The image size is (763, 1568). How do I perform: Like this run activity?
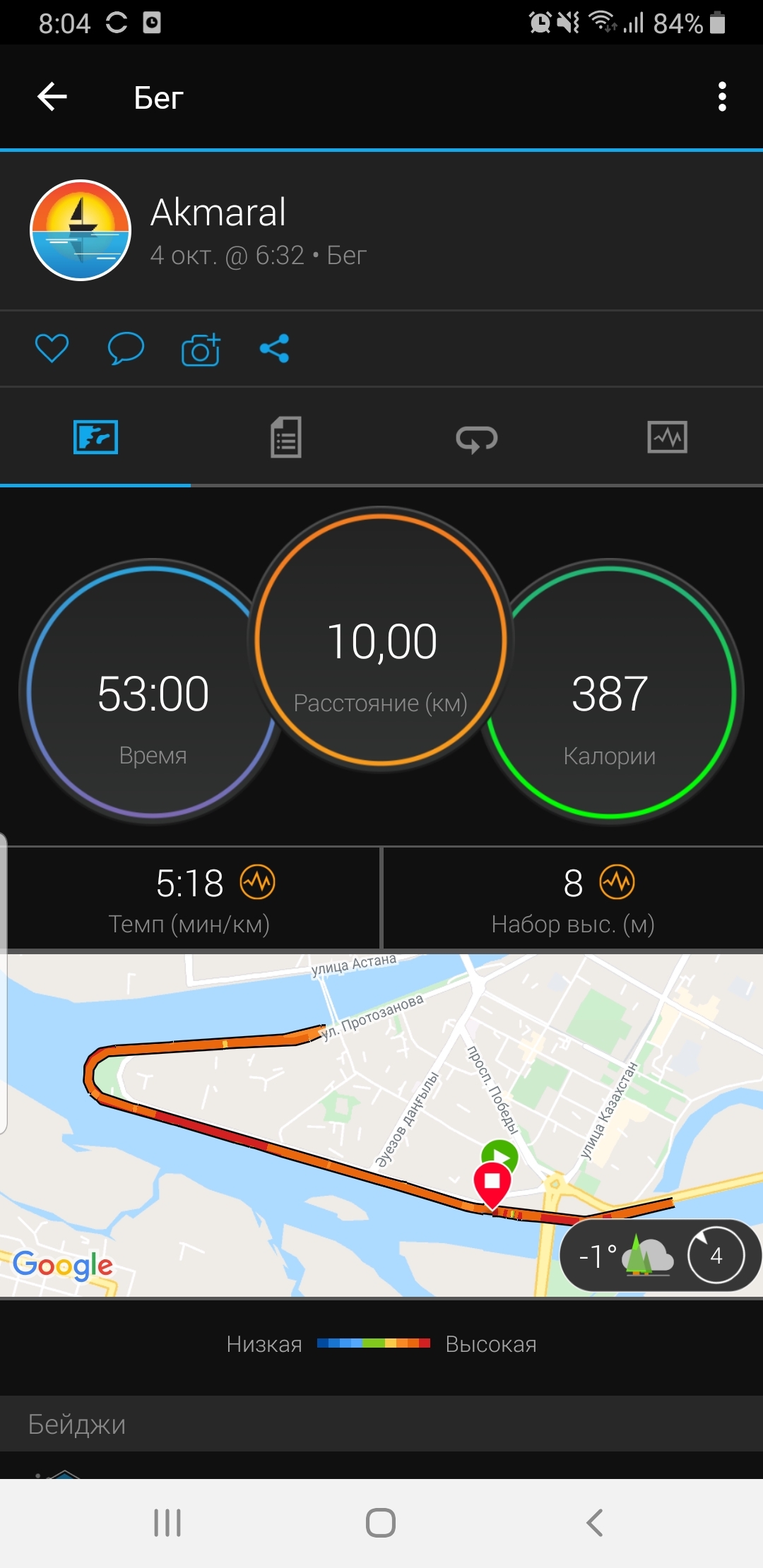(52, 348)
